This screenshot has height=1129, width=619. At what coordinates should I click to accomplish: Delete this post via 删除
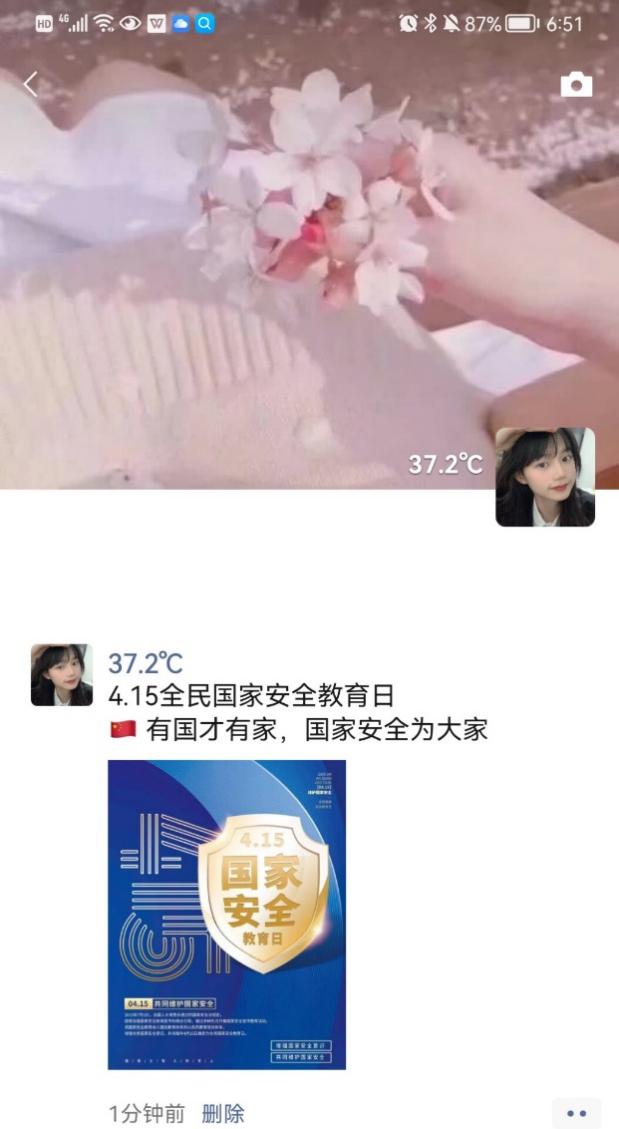[223, 1113]
